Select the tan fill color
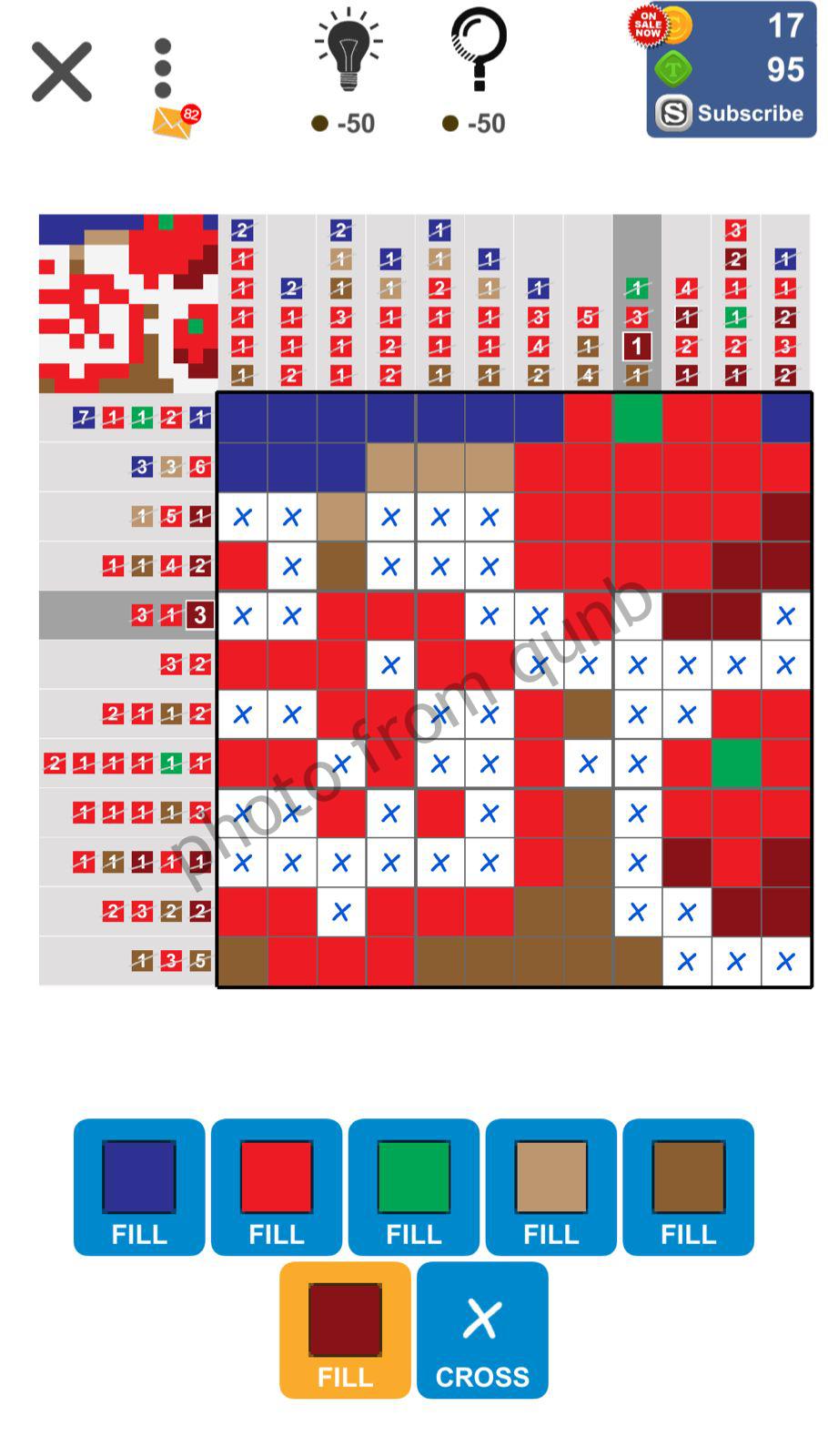This screenshot has width=828, height=1456. click(x=551, y=1187)
